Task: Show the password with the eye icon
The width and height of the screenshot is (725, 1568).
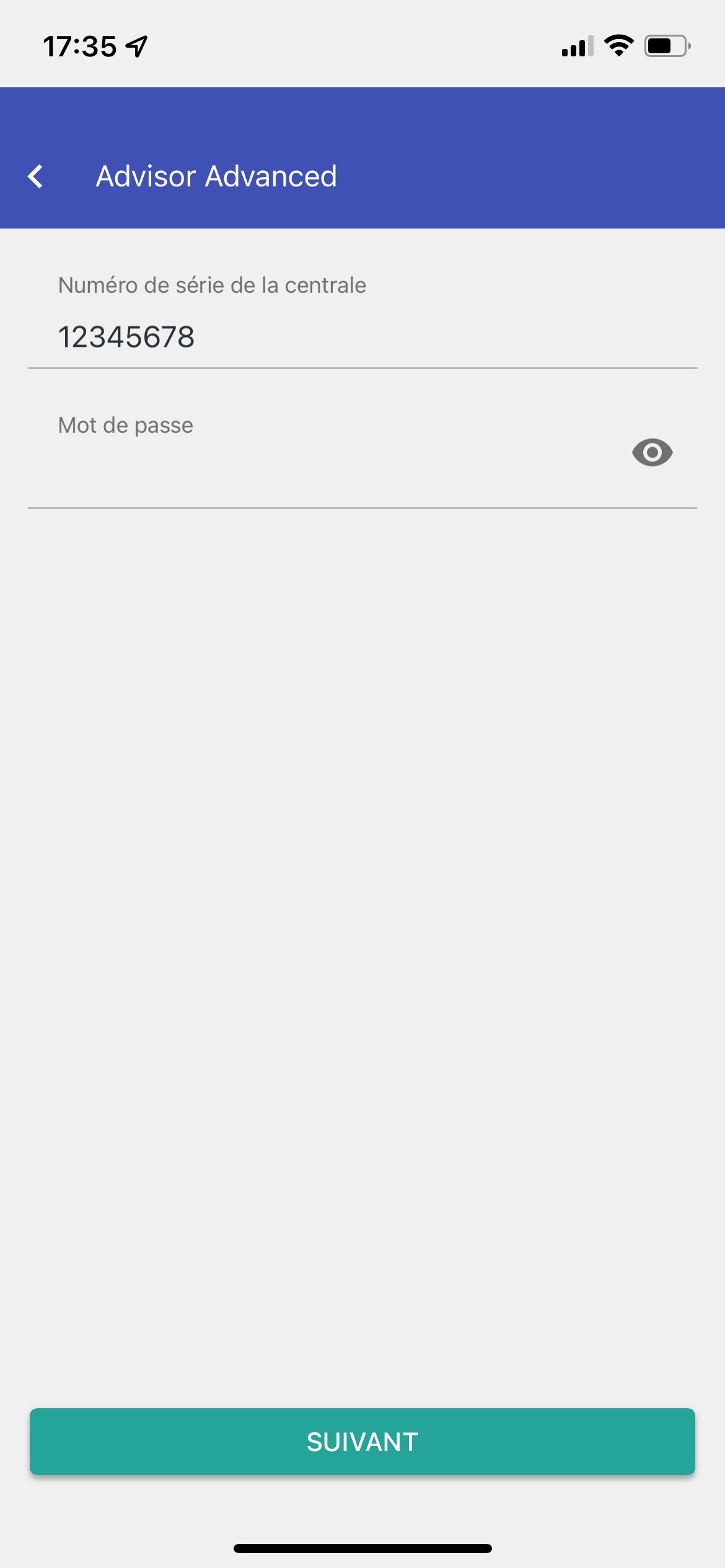Action: tap(652, 453)
